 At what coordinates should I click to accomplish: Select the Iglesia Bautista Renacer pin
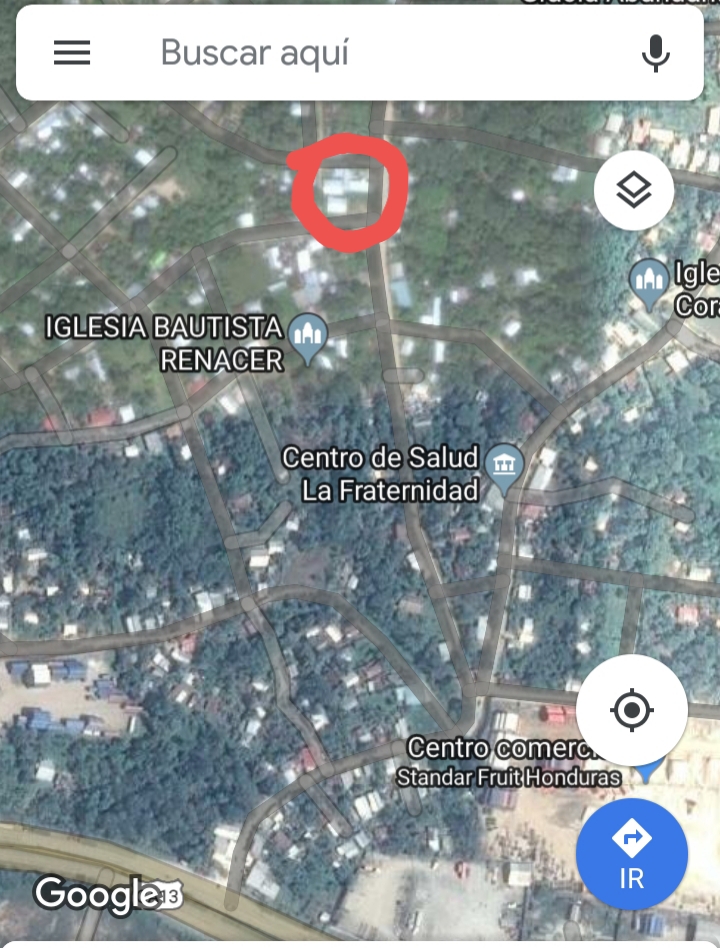click(307, 337)
